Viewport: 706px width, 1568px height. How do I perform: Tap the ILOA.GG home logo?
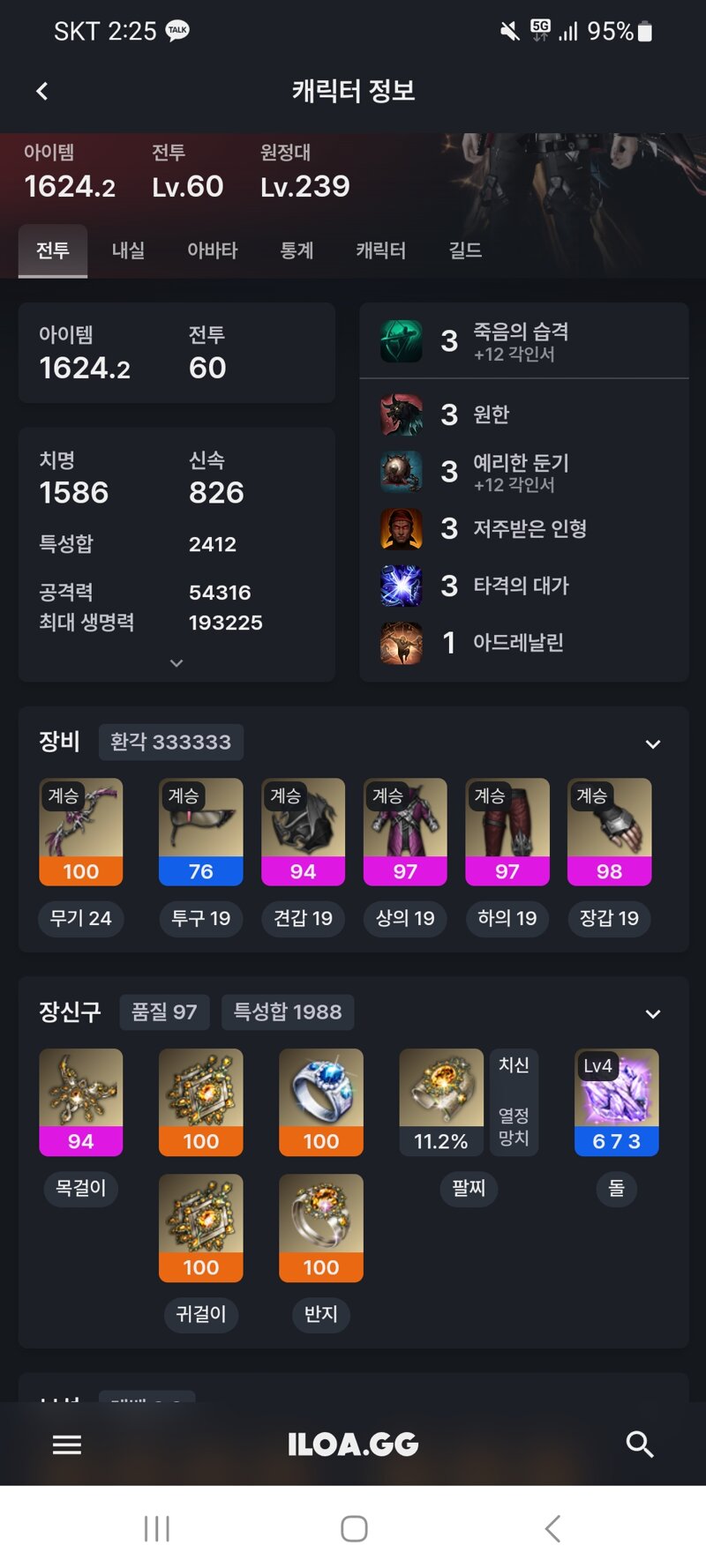click(353, 1445)
